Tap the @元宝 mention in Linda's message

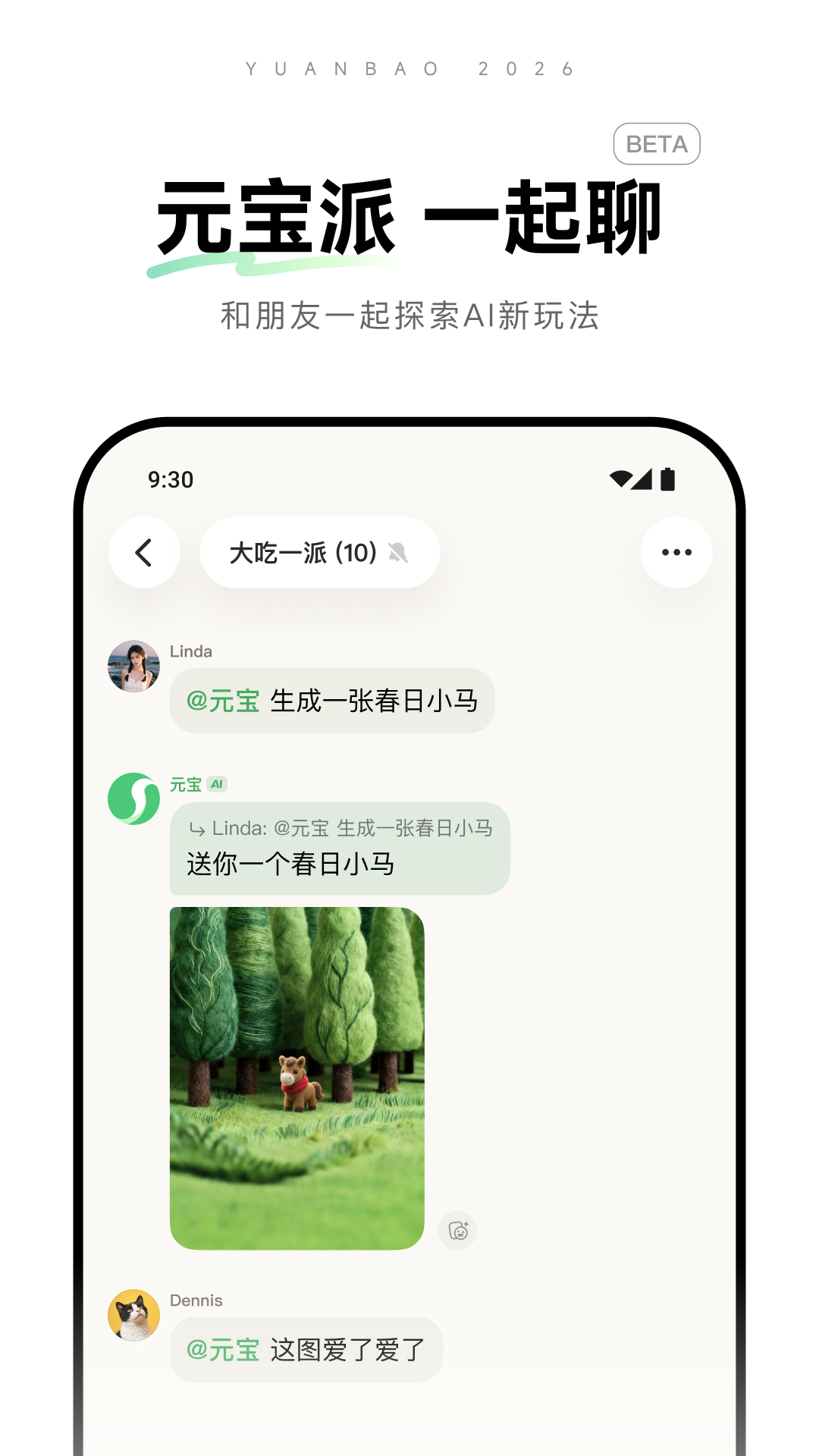(221, 701)
